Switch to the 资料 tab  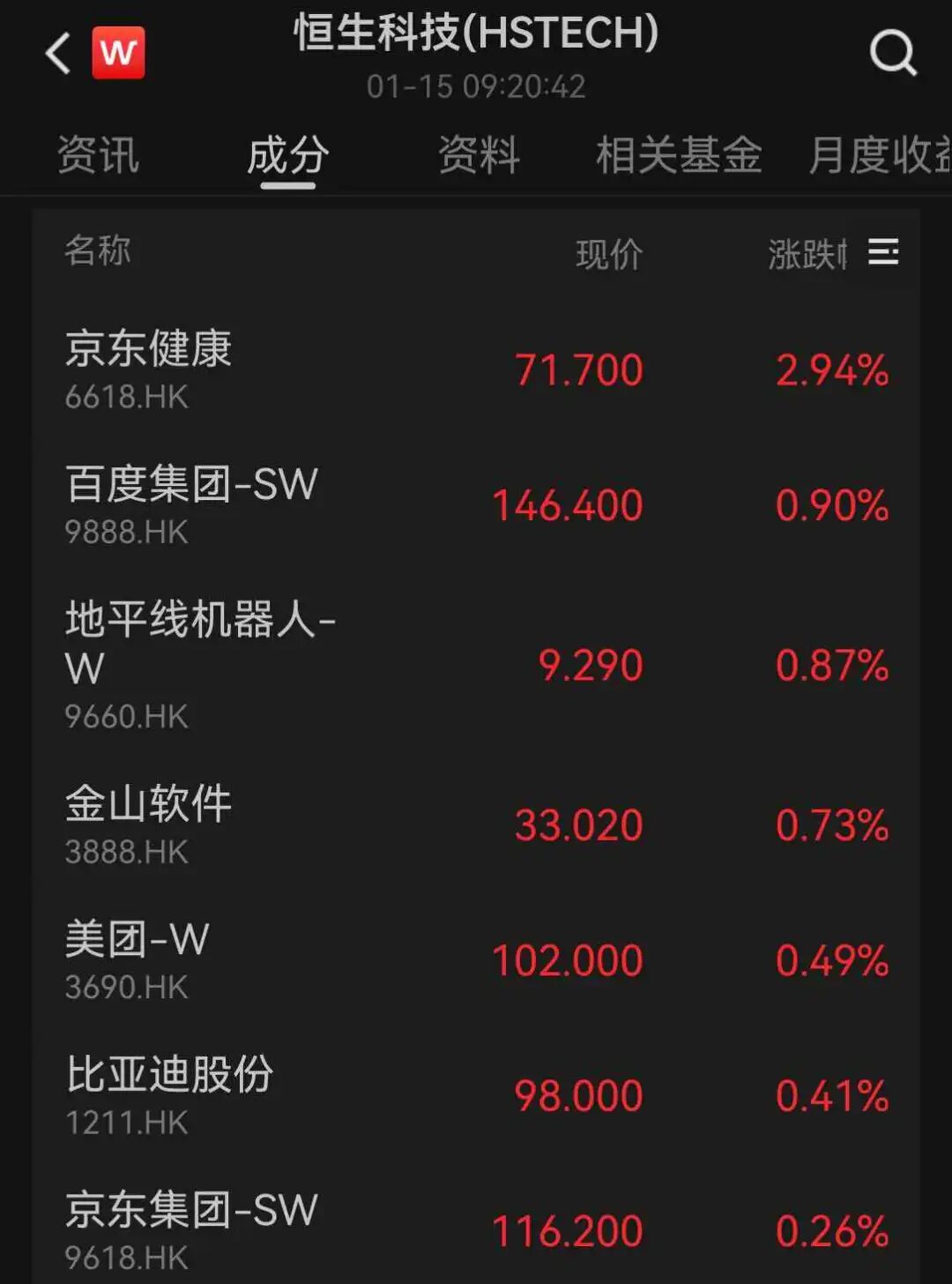tap(479, 156)
